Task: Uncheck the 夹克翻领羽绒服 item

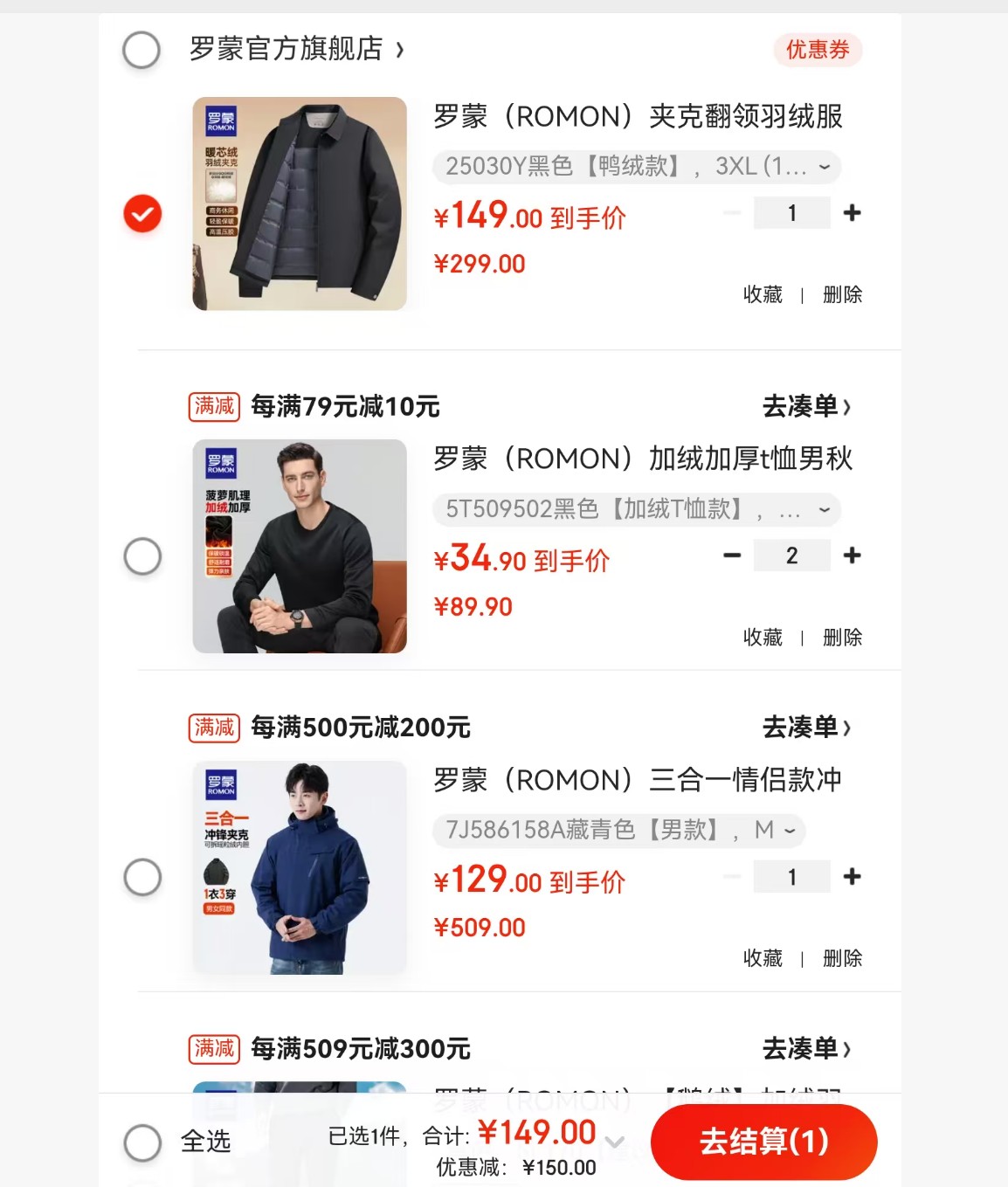Action: pyautogui.click(x=142, y=213)
